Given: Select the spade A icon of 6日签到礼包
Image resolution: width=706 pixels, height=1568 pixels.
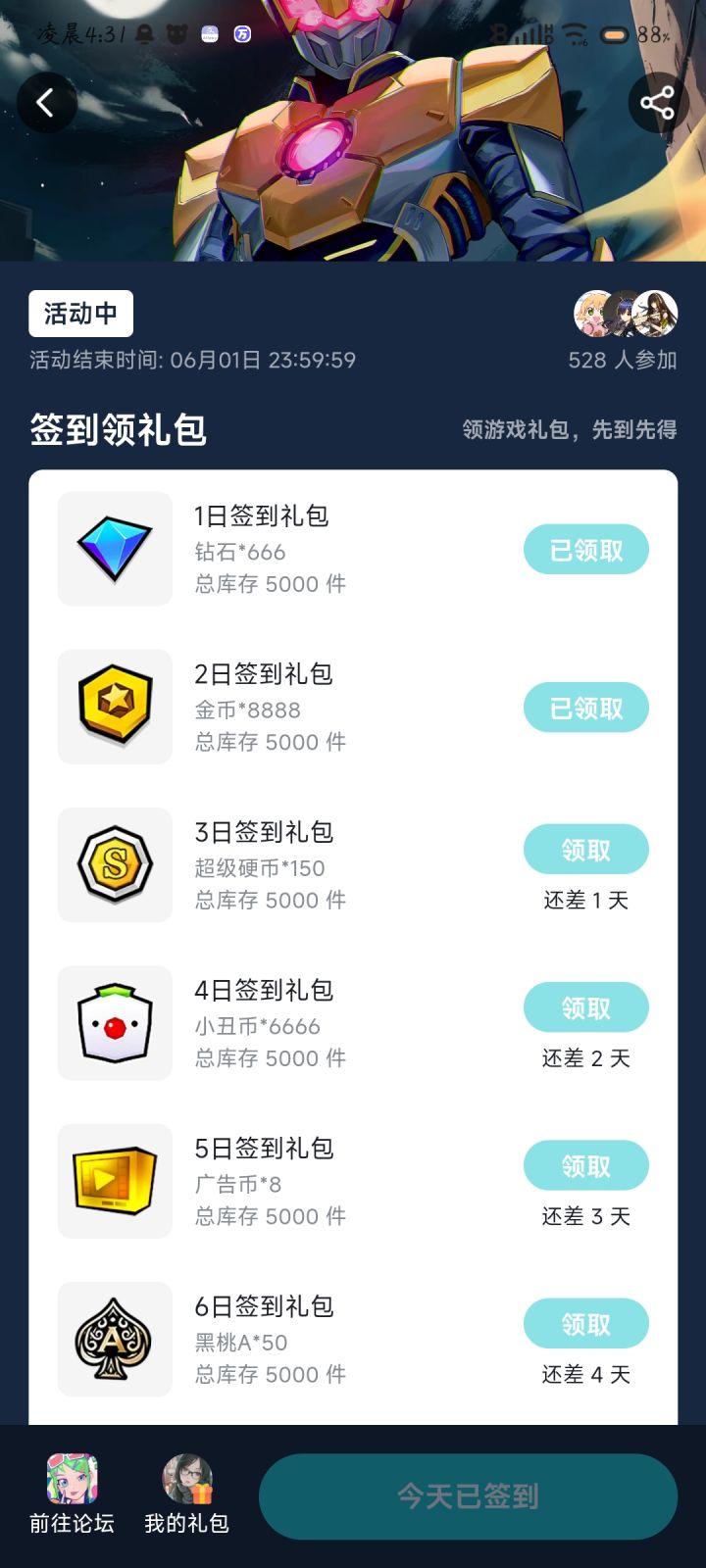Looking at the screenshot, I should (114, 1339).
